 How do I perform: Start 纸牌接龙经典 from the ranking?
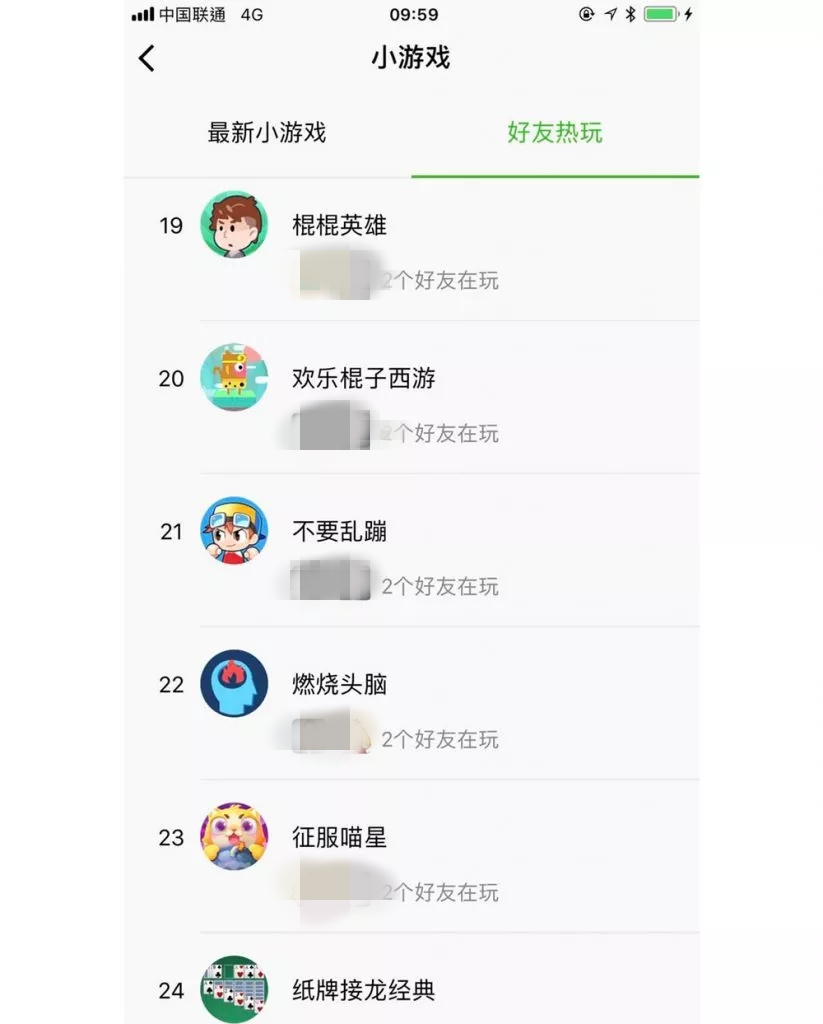363,990
